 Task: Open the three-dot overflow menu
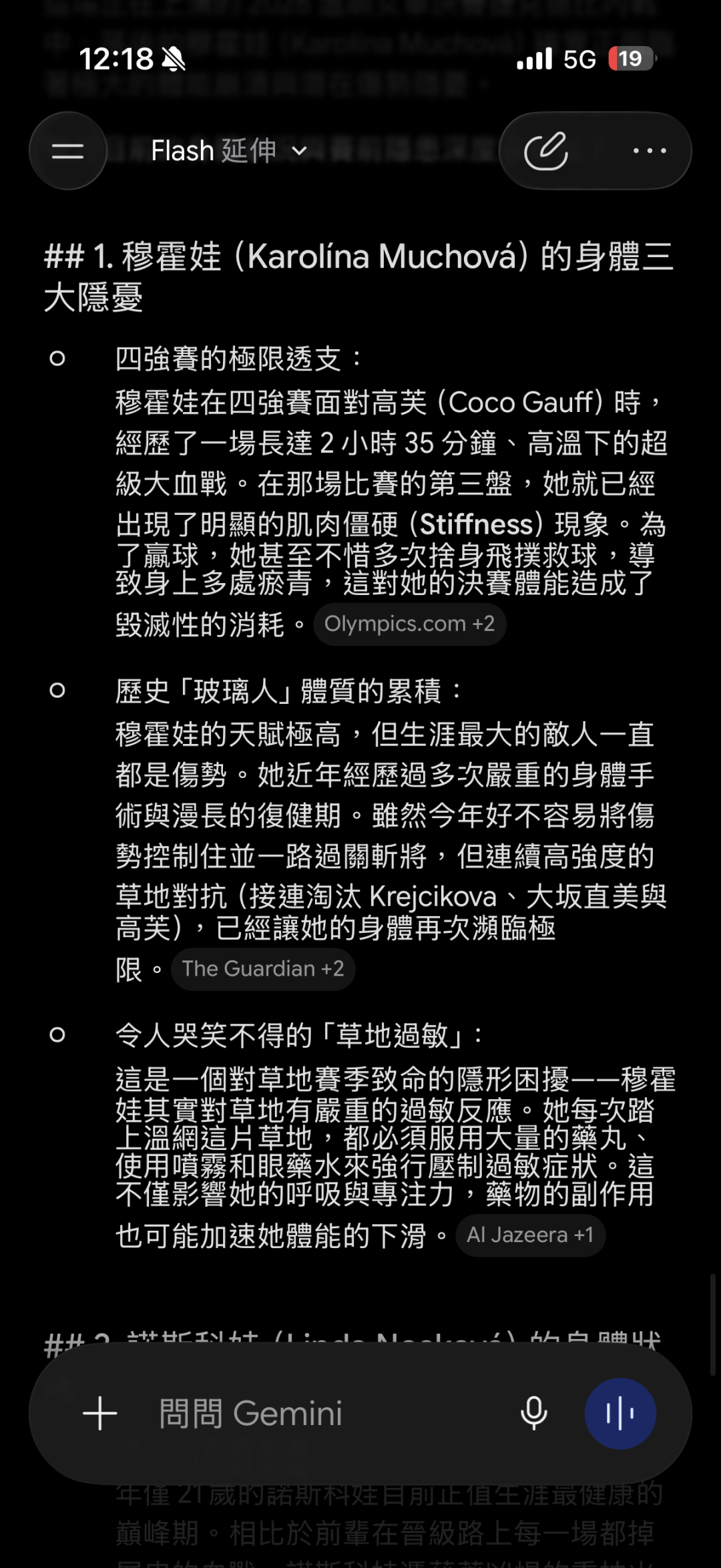click(649, 151)
